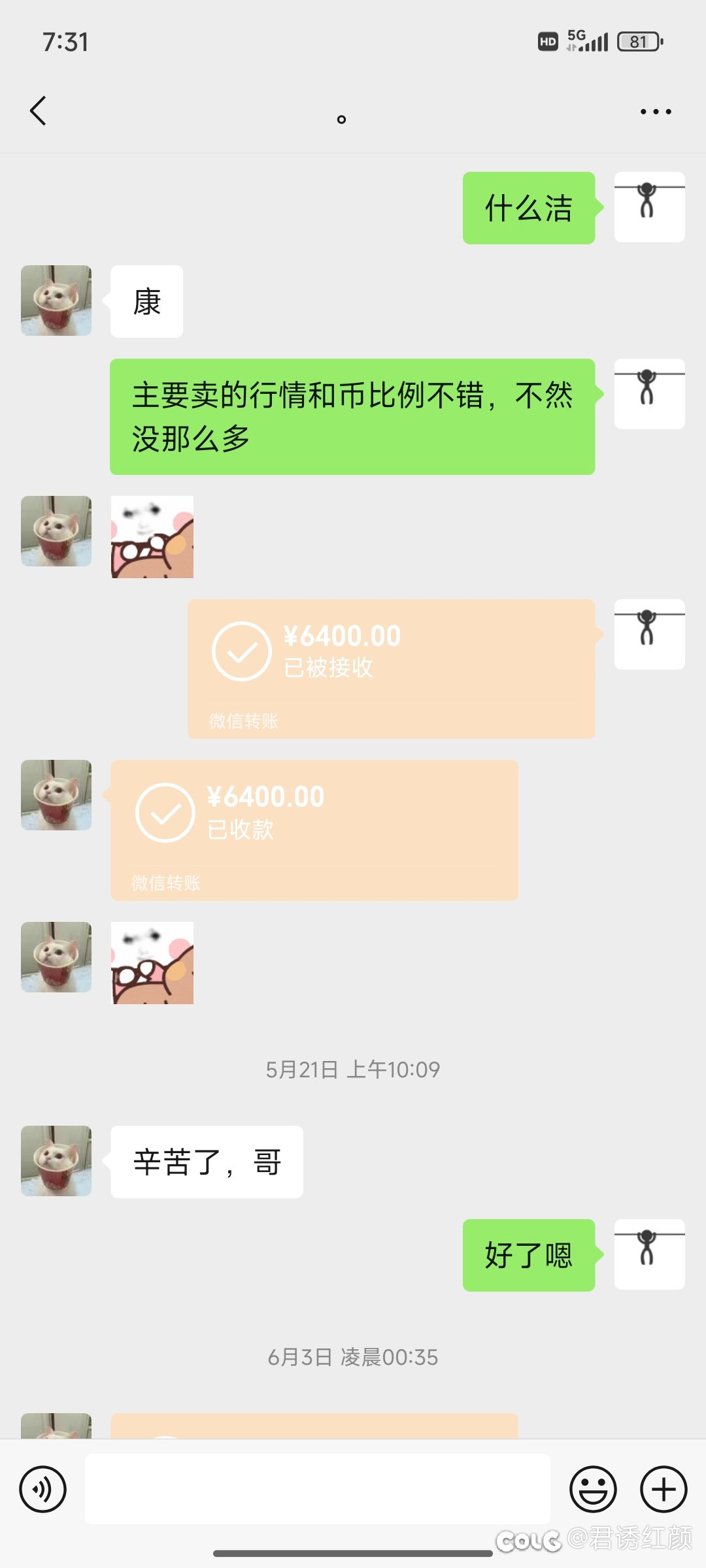Tap my avatar beside 好了嗯
Viewport: 706px width, 1568px height.
(x=650, y=1254)
